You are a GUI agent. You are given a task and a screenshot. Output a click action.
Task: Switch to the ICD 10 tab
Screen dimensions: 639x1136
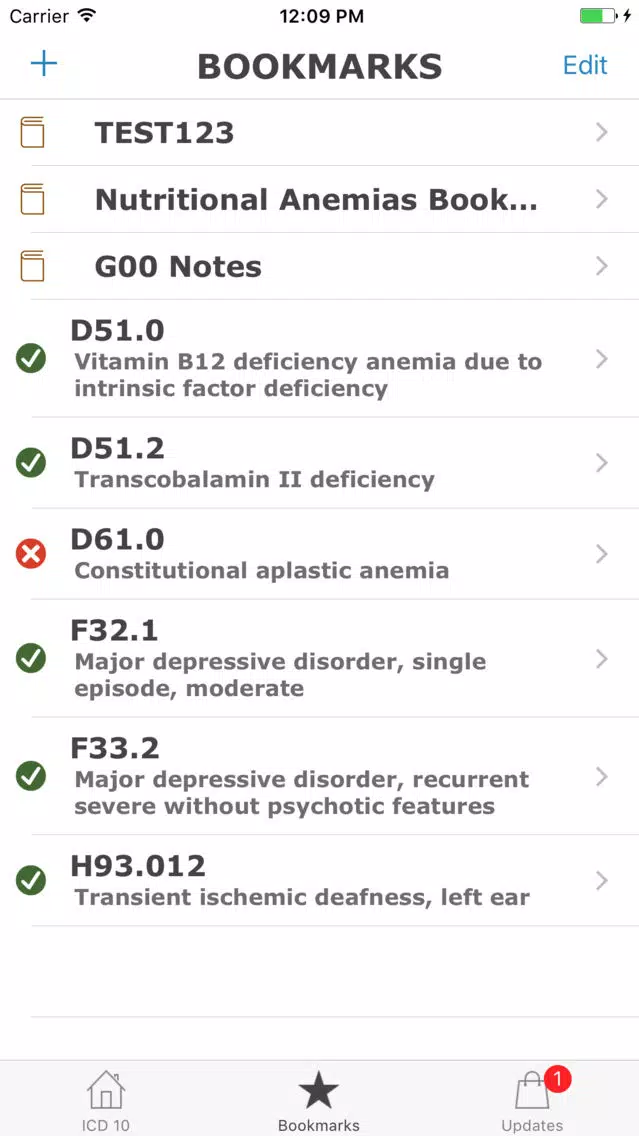point(106,1100)
